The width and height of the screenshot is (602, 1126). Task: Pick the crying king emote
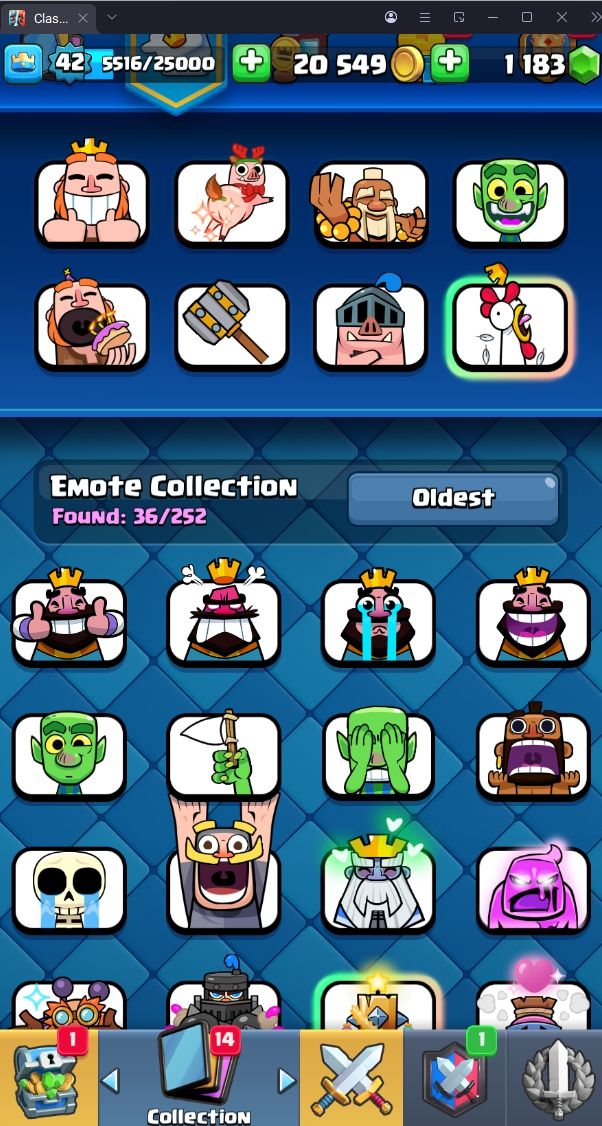378,621
